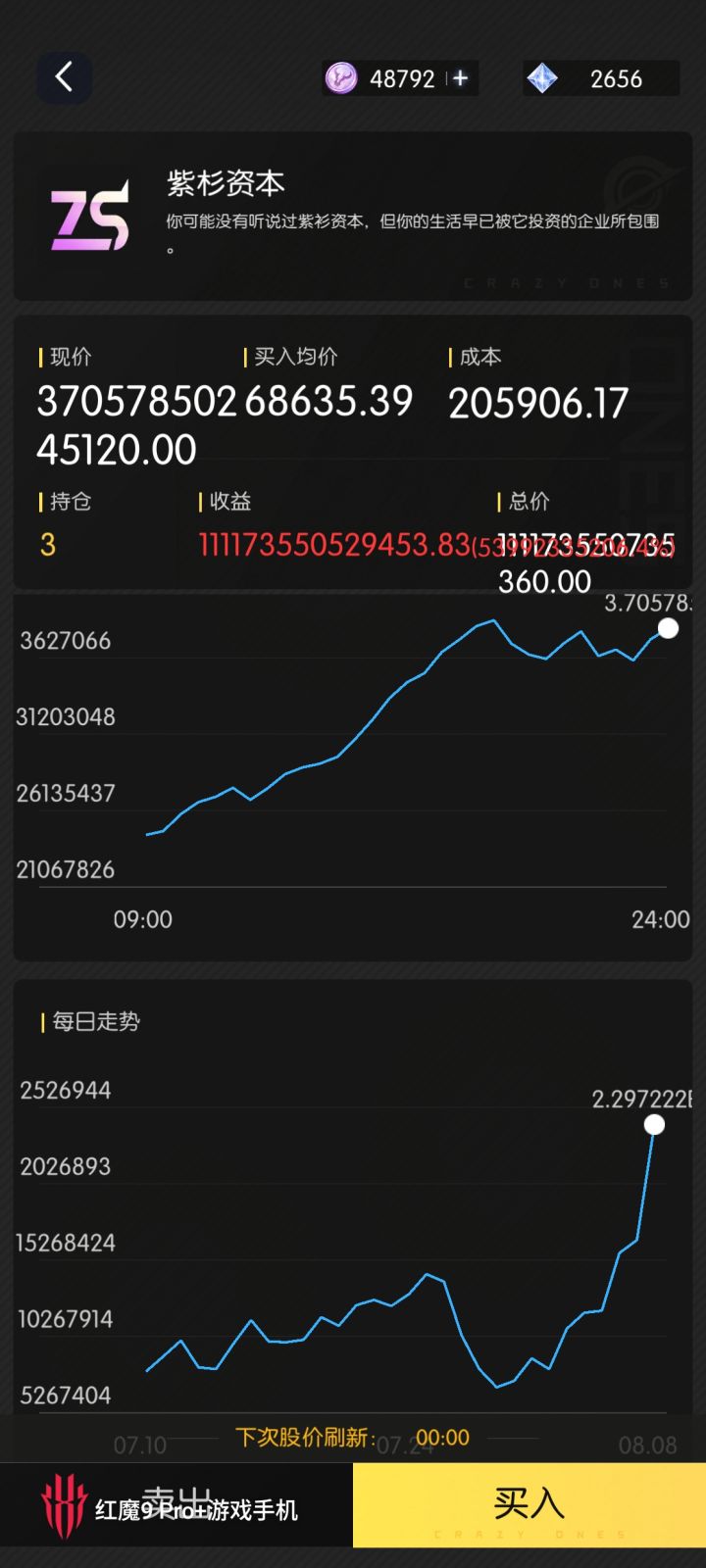Image resolution: width=706 pixels, height=1568 pixels.
Task: Add more purple coins with plus button
Action: [x=460, y=78]
